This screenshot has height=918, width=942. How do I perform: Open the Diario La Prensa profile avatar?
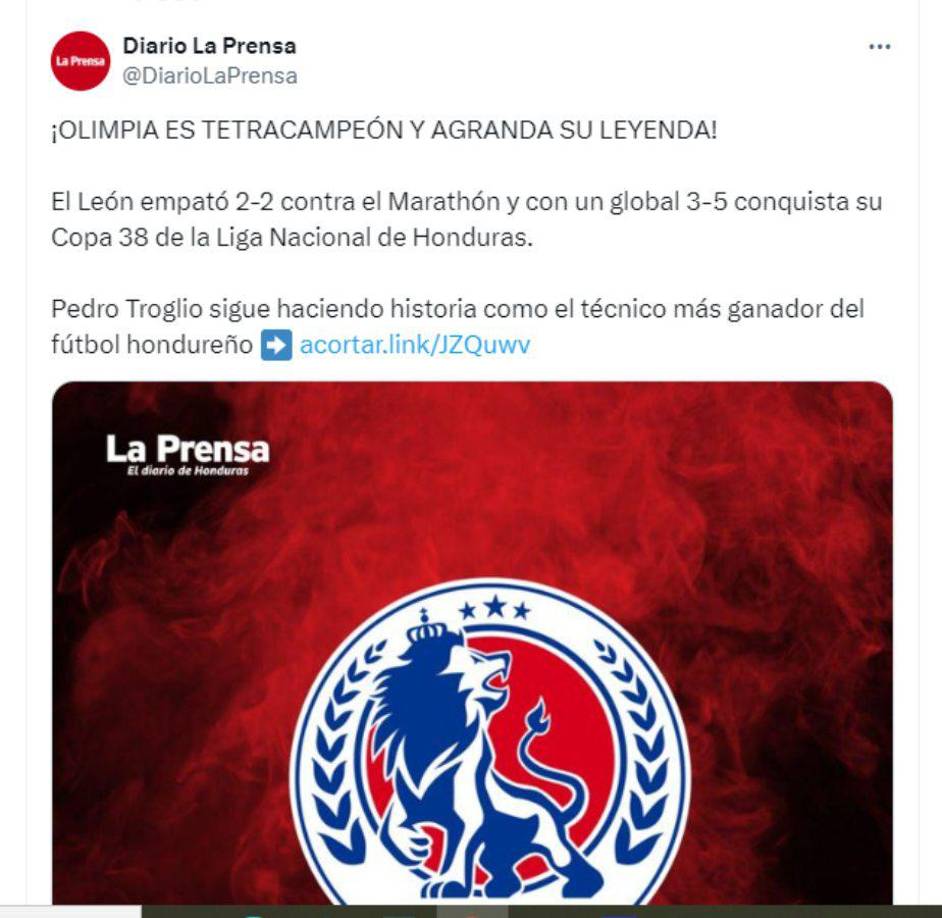(x=80, y=61)
